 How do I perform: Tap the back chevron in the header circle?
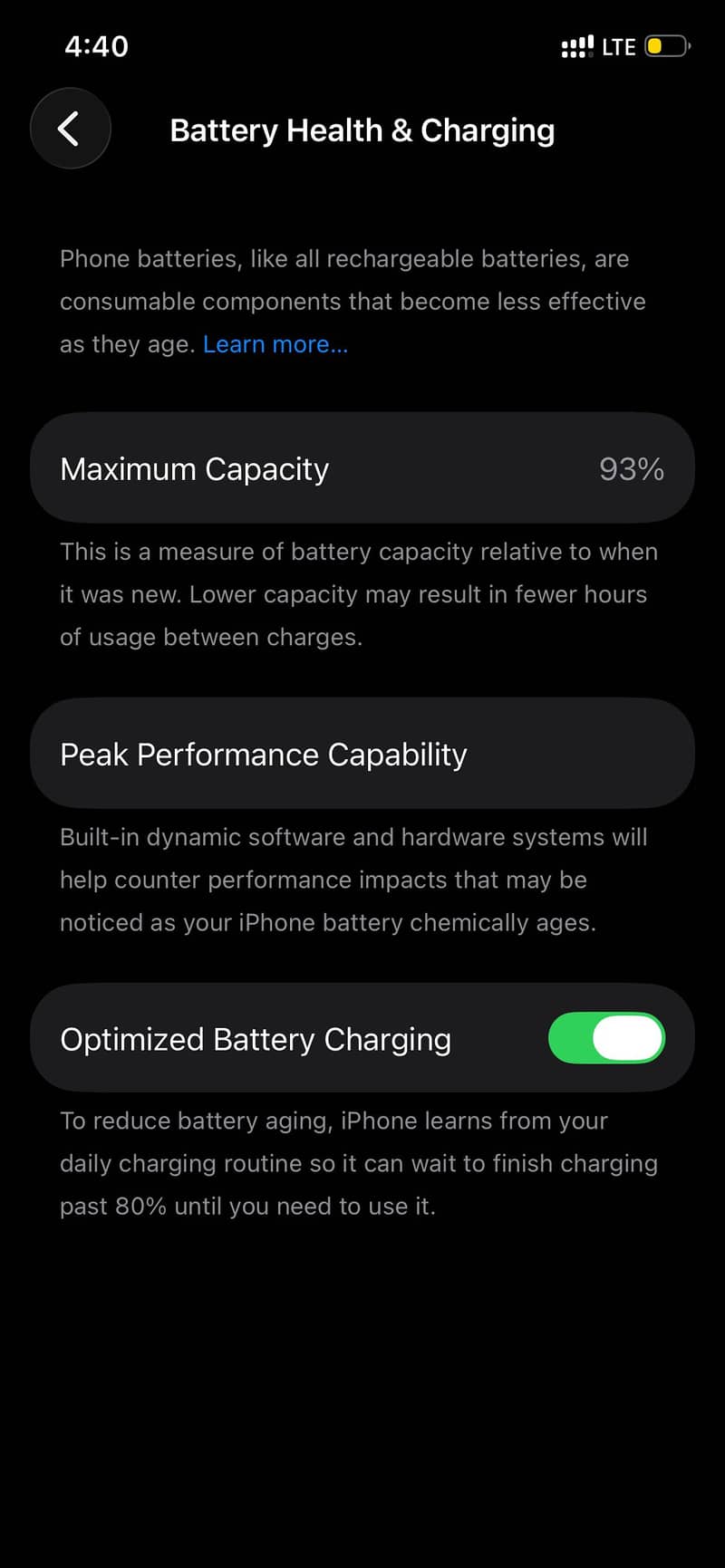tap(70, 129)
